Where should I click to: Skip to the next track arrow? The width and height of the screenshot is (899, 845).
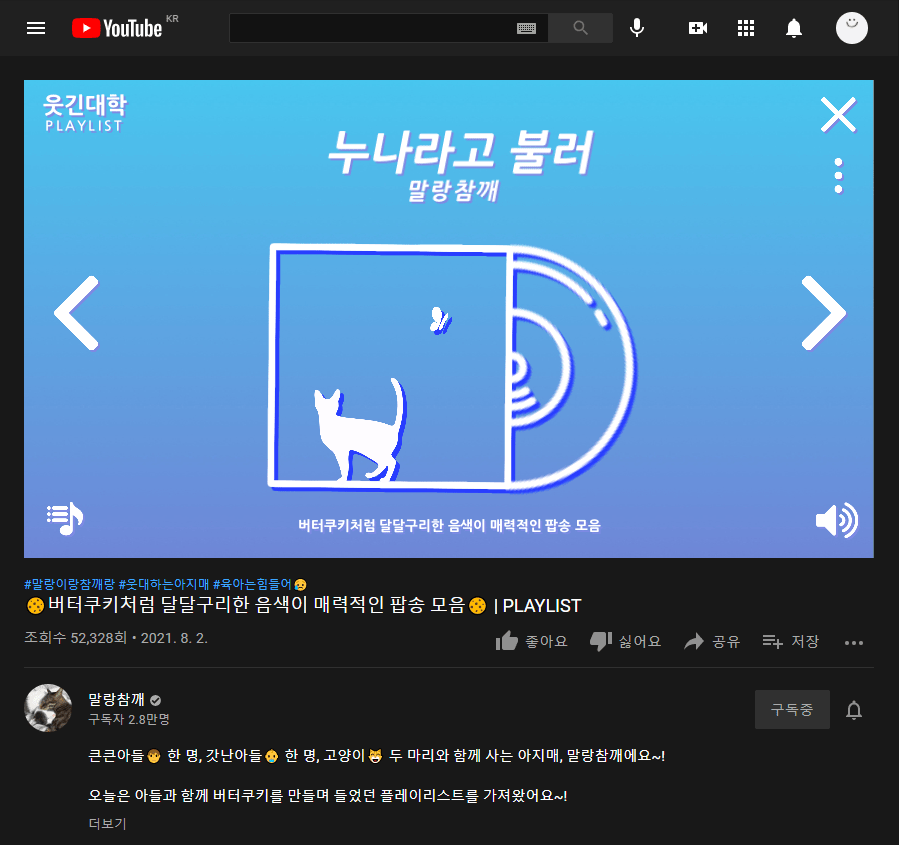[x=823, y=314]
